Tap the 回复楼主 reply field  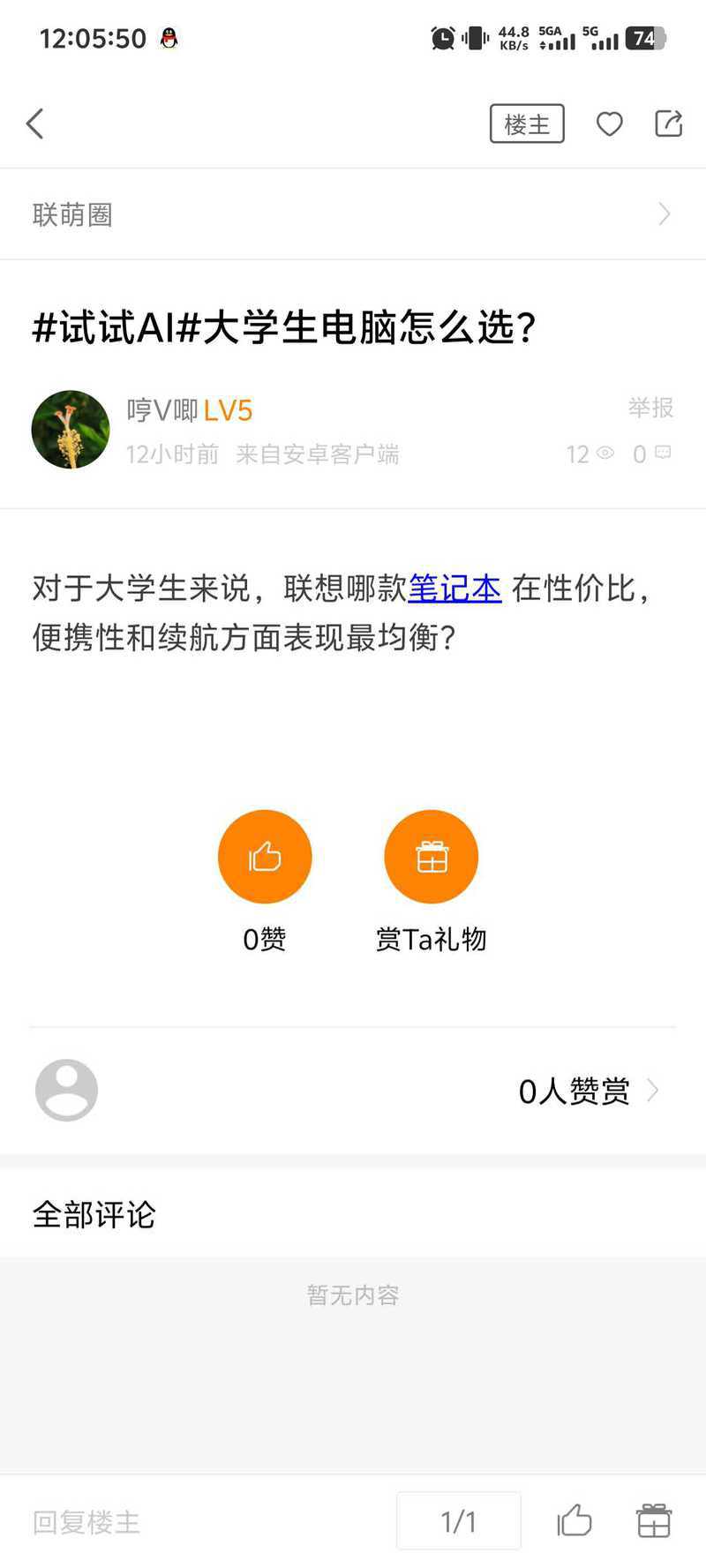point(86,1522)
